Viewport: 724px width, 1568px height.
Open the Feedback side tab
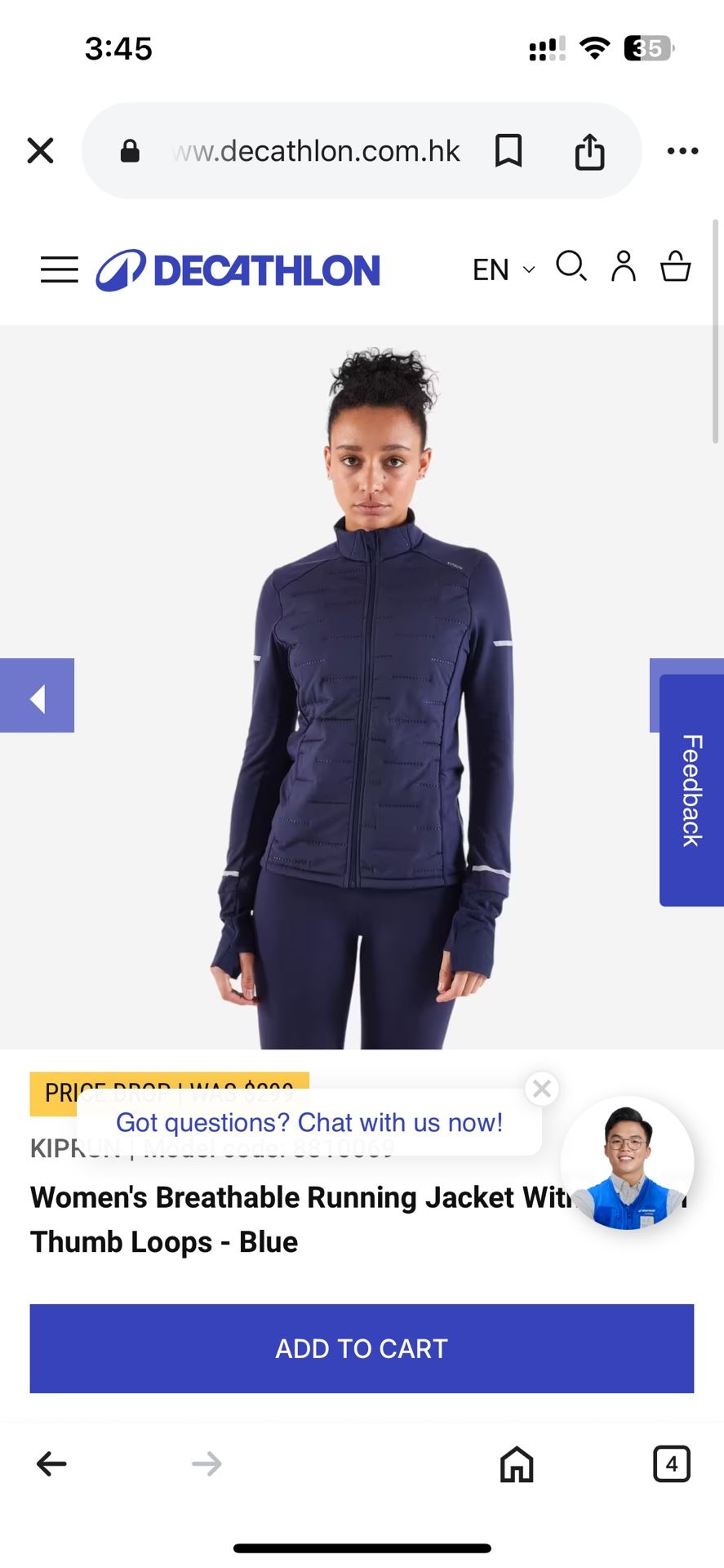pyautogui.click(x=691, y=790)
